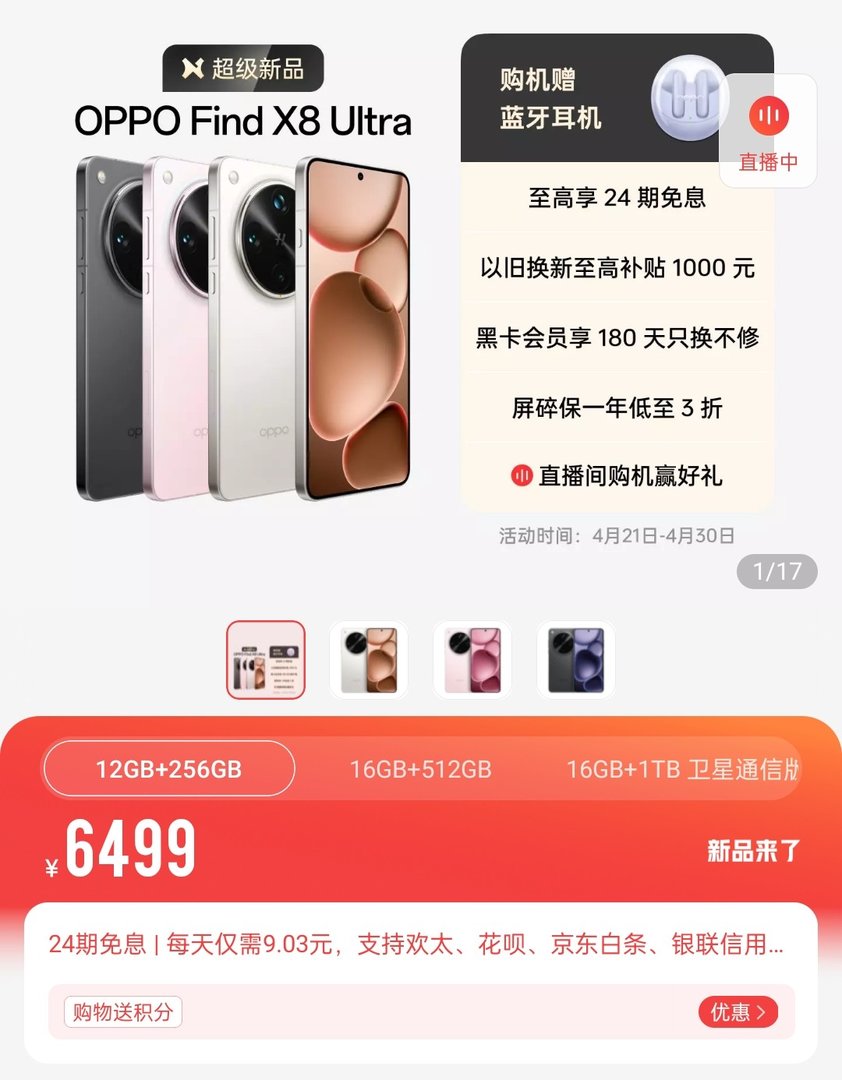Viewport: 842px width, 1080px height.
Task: View the pink phone color thumbnail
Action: click(x=473, y=659)
